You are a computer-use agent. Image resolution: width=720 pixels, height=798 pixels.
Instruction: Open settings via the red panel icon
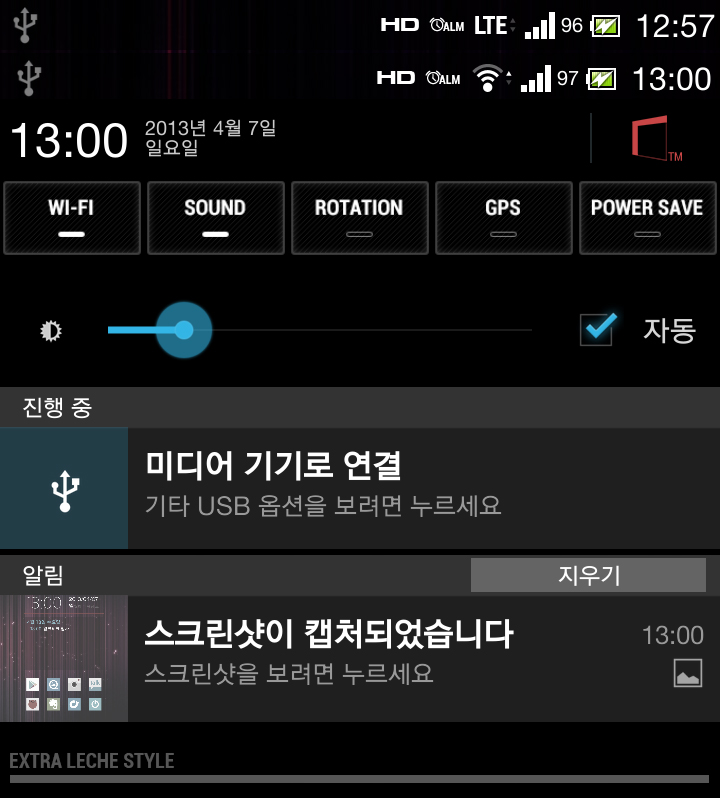click(x=656, y=139)
